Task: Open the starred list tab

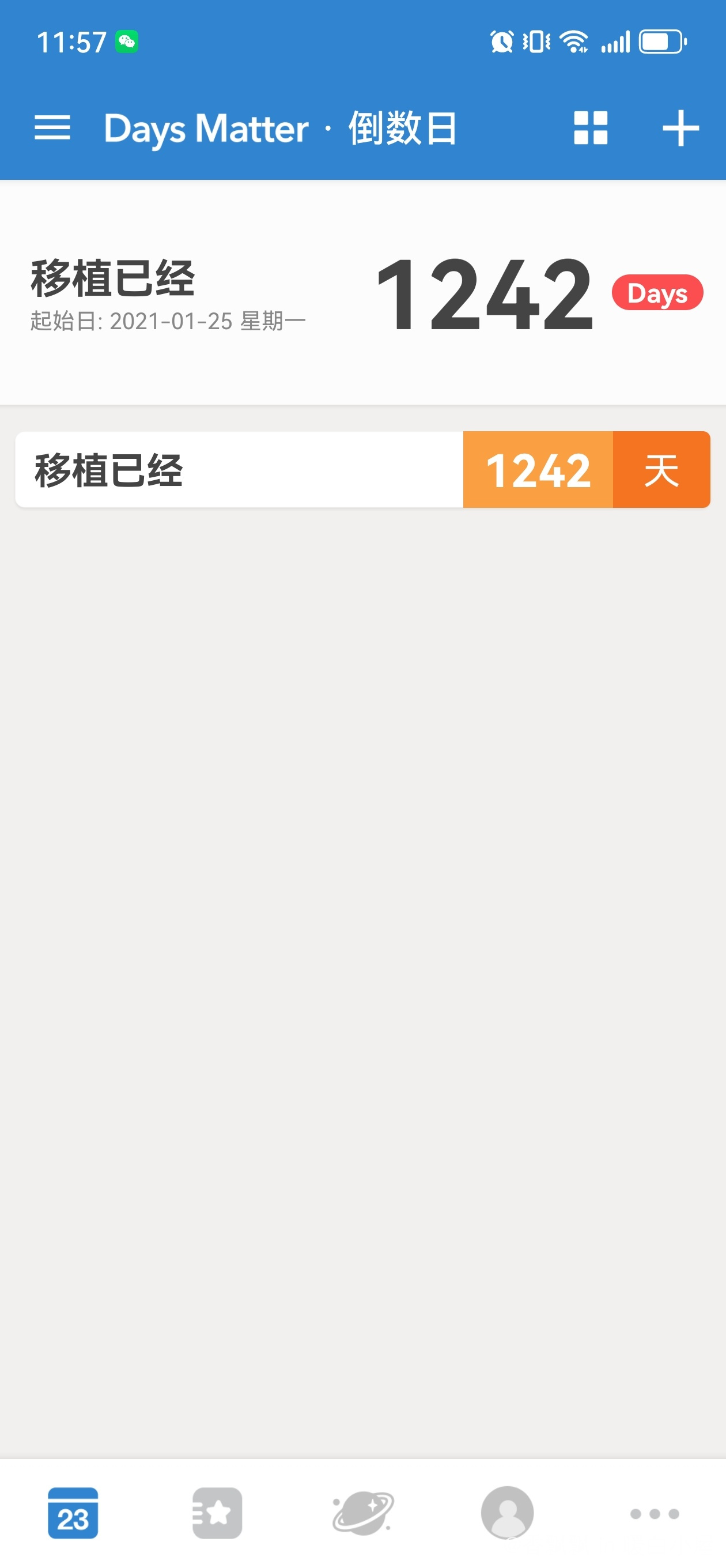Action: click(x=217, y=1513)
